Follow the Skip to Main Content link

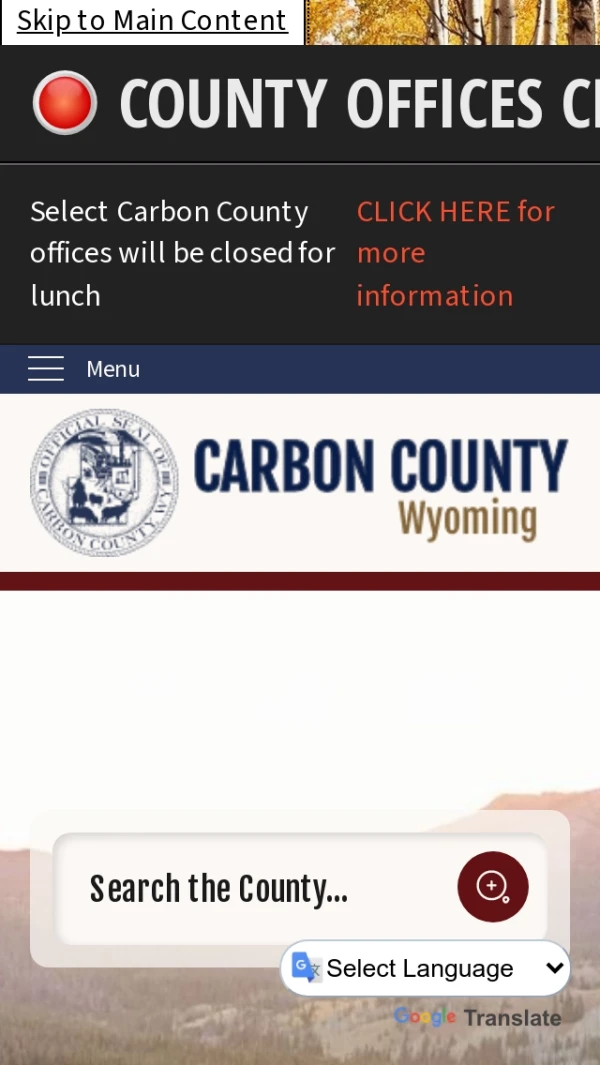click(x=152, y=21)
